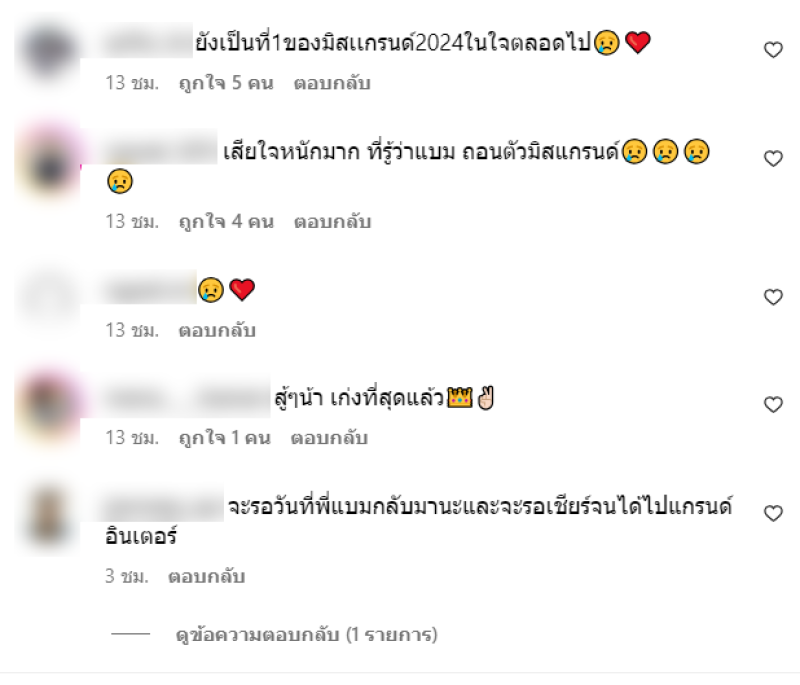Open profile picture of the มิสแกรนด์2024 commenter

click(x=47, y=48)
